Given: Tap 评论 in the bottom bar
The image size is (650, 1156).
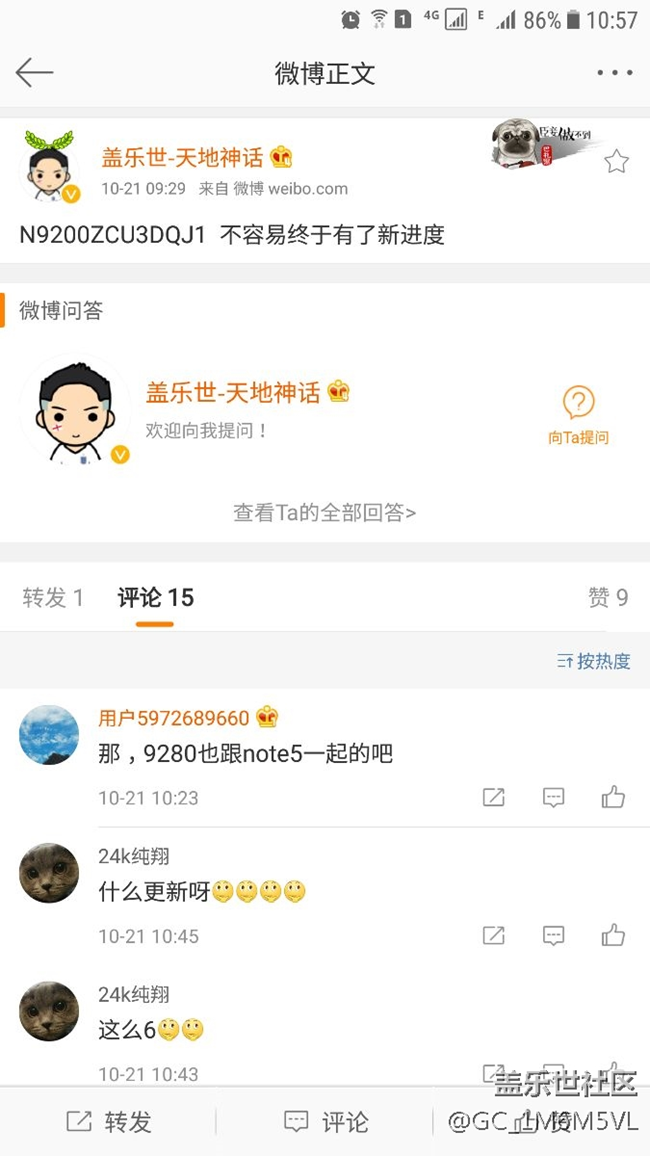Looking at the screenshot, I should click(x=325, y=1122).
